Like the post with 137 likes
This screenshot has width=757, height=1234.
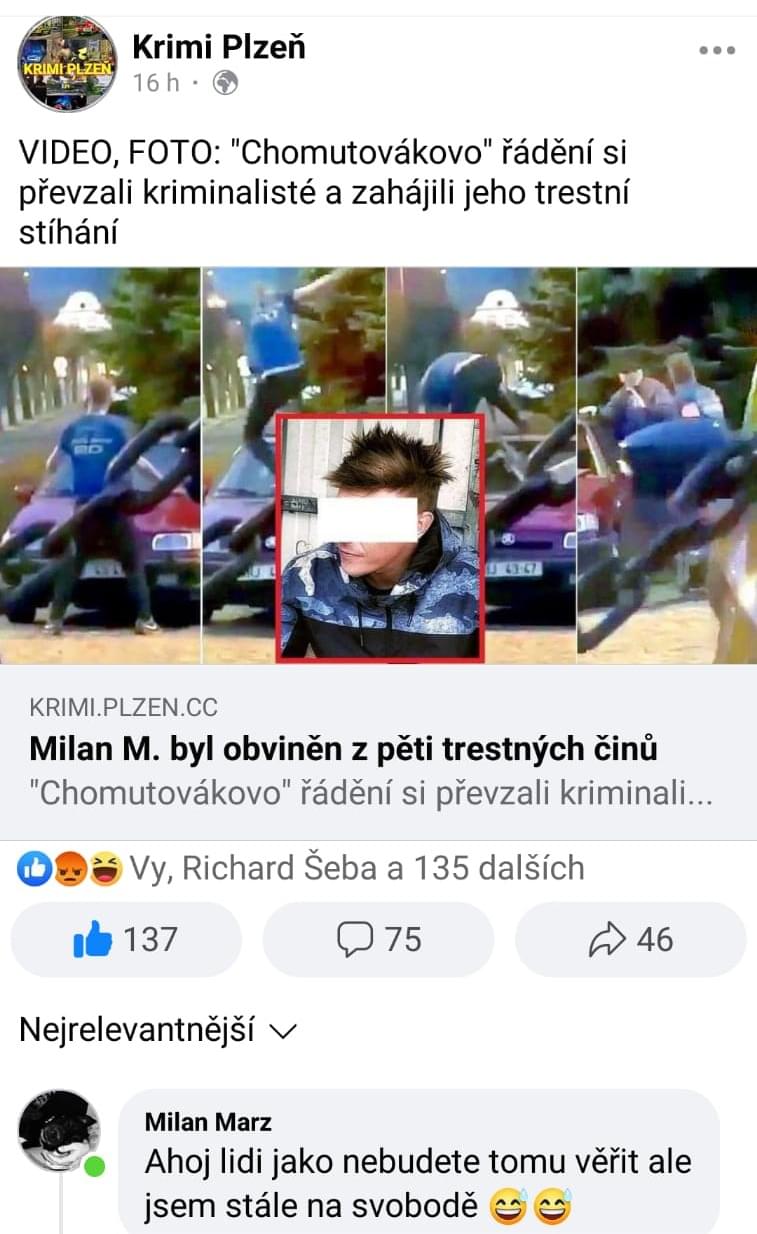click(126, 939)
